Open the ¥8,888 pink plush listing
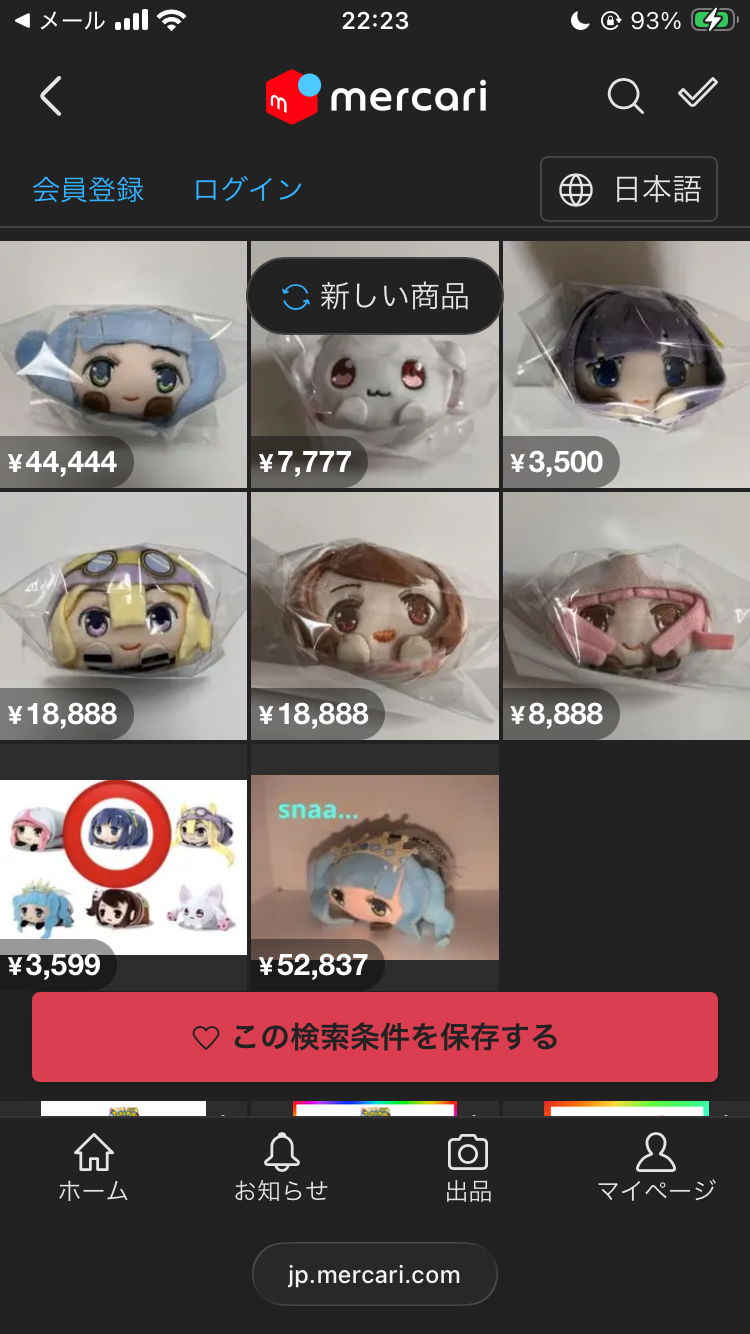Image resolution: width=750 pixels, height=1334 pixels. [626, 616]
